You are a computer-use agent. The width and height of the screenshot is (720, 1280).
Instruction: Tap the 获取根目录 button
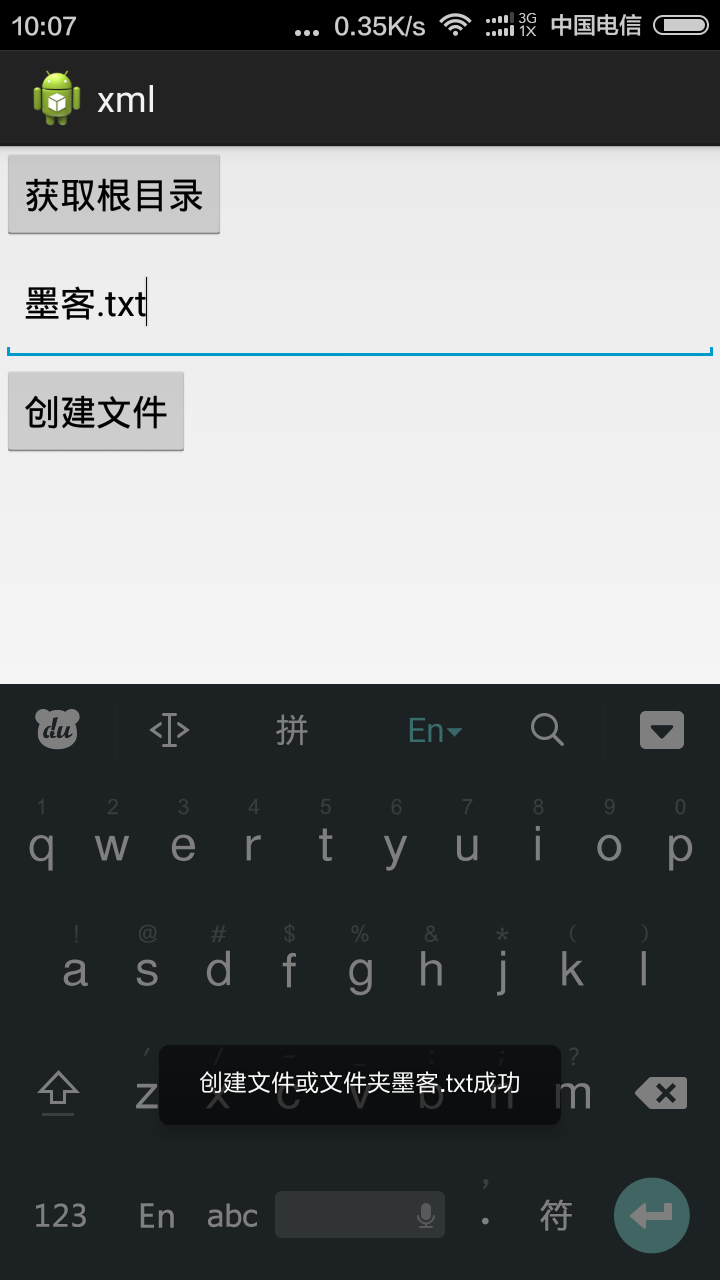point(114,195)
